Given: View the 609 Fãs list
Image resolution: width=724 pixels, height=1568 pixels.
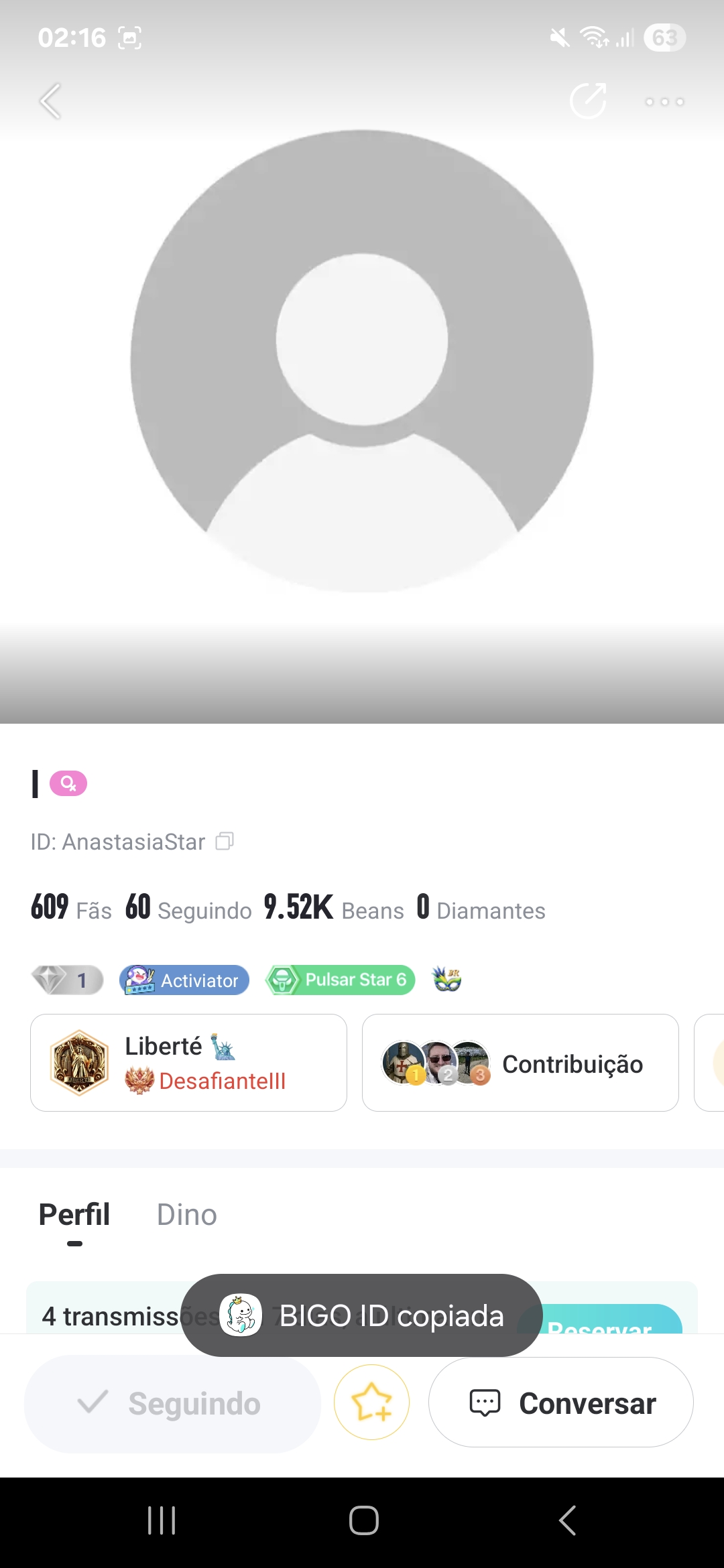Looking at the screenshot, I should coord(71,908).
